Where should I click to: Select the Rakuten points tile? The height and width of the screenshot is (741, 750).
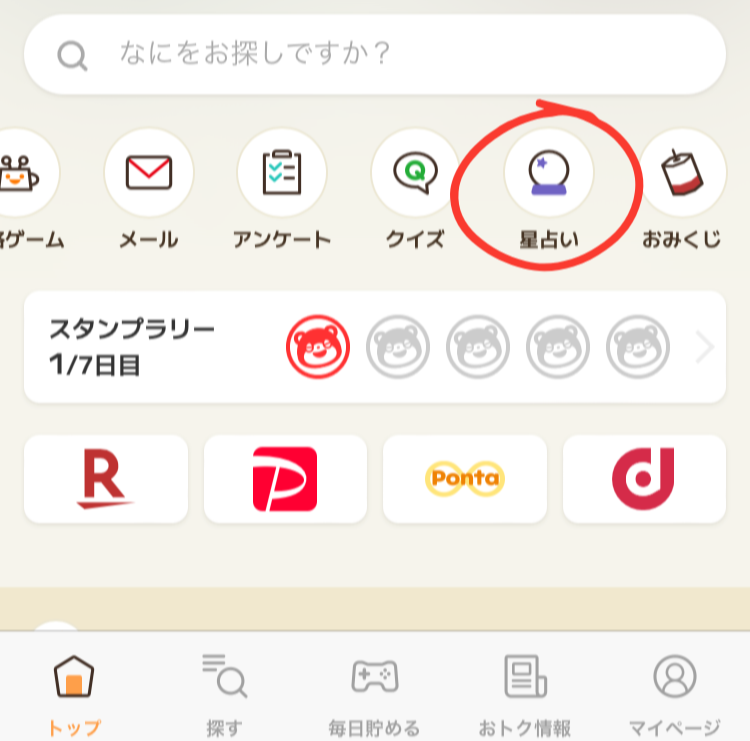click(x=106, y=479)
